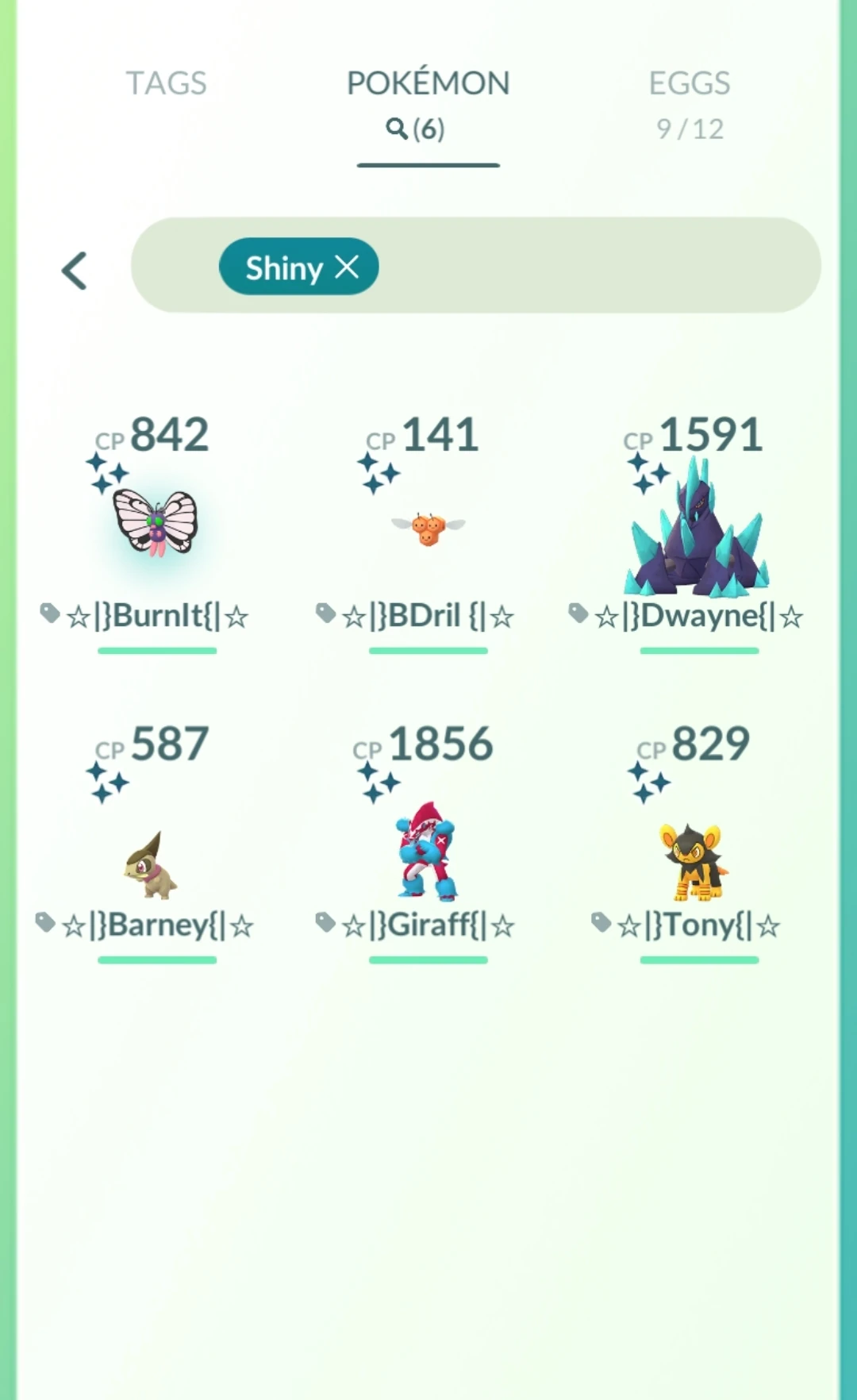Select the shiny Butterfree named BurnIt
857x1400 pixels.
pos(156,524)
